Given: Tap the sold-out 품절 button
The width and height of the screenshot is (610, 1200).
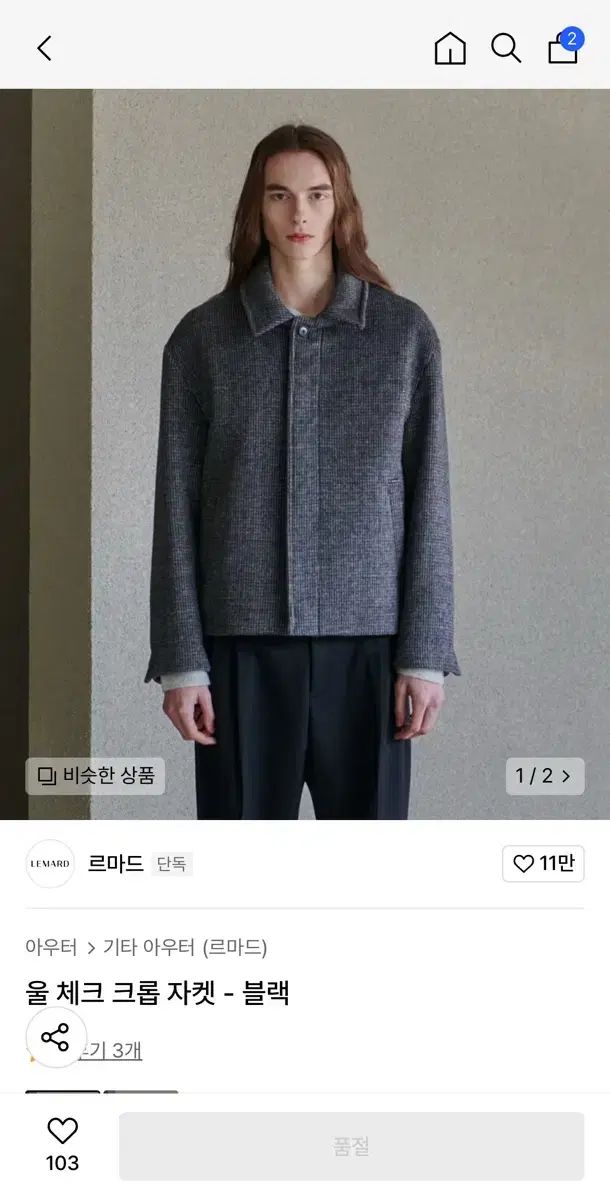Looking at the screenshot, I should pos(351,1146).
